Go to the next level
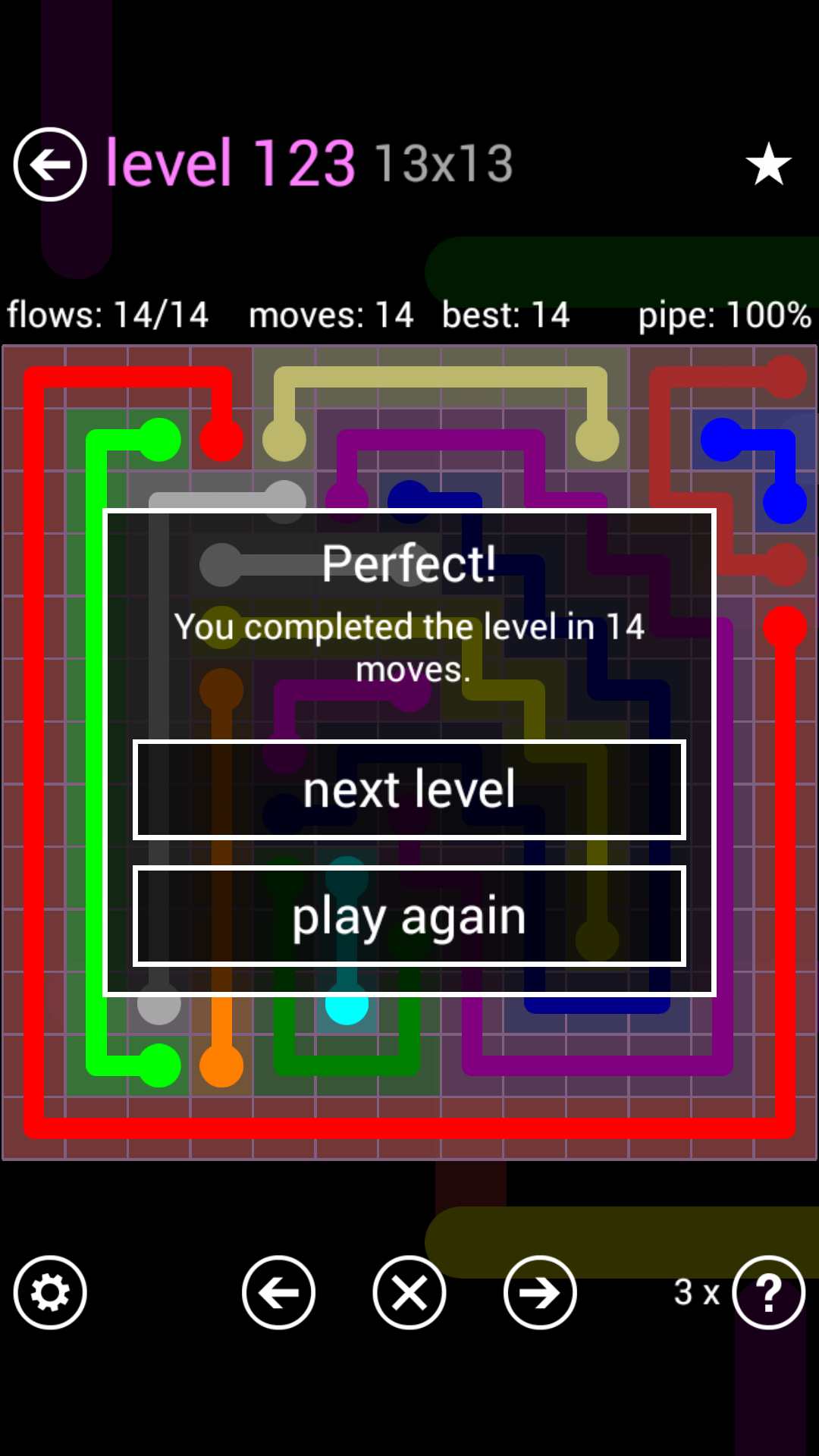819x1456 pixels. click(409, 789)
